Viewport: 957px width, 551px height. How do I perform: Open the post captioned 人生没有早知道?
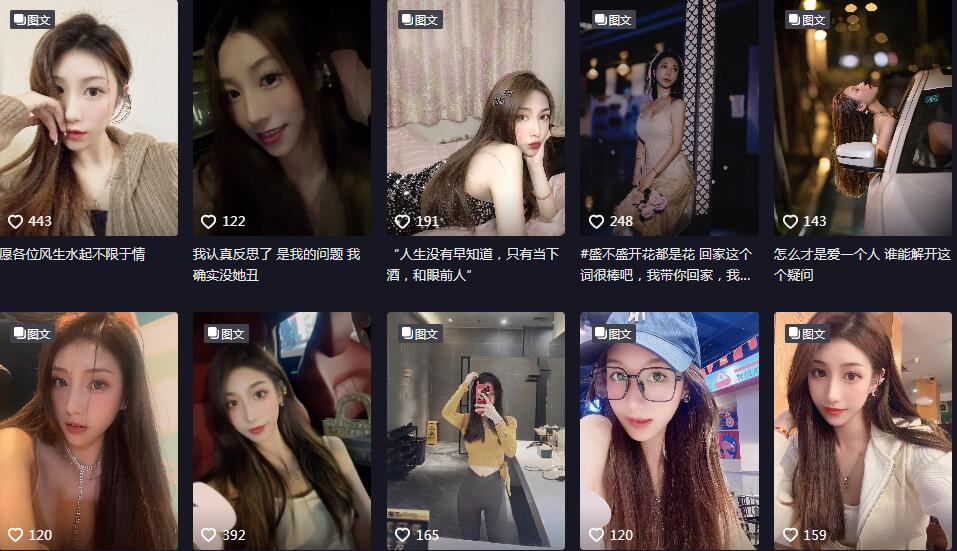pyautogui.click(x=475, y=118)
